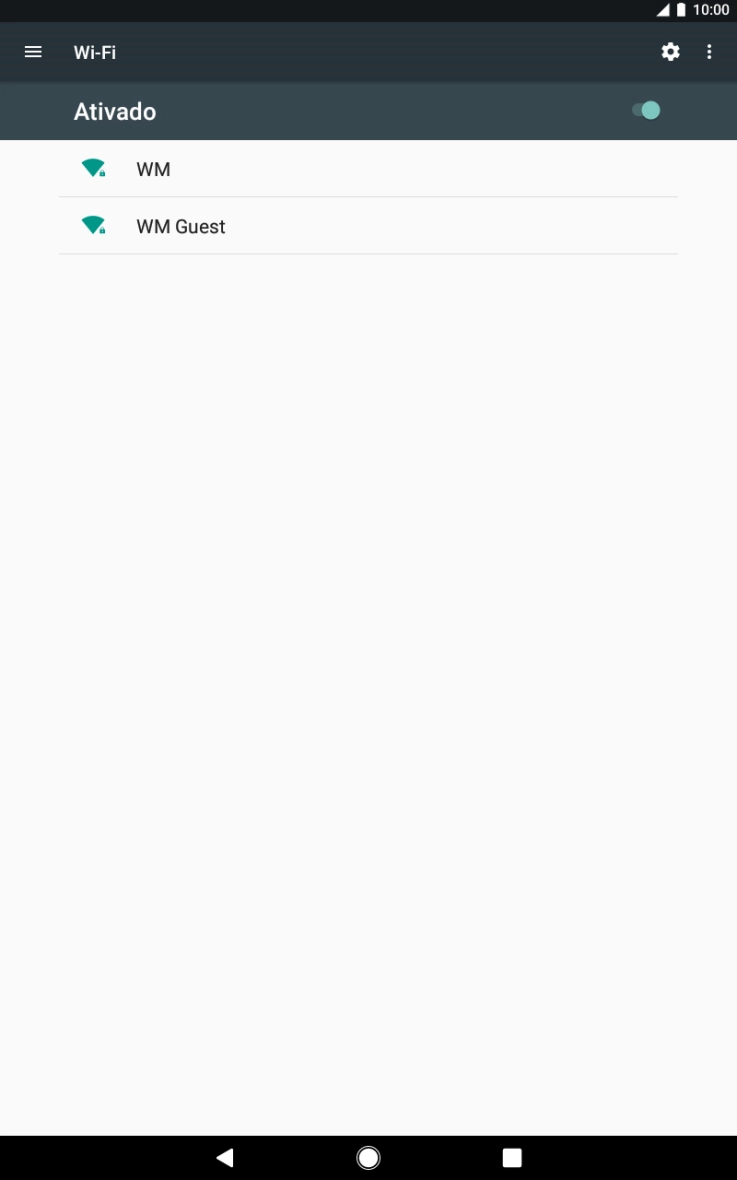Tap the Ativado label area
Viewport: 737px width, 1180px height.
[115, 111]
